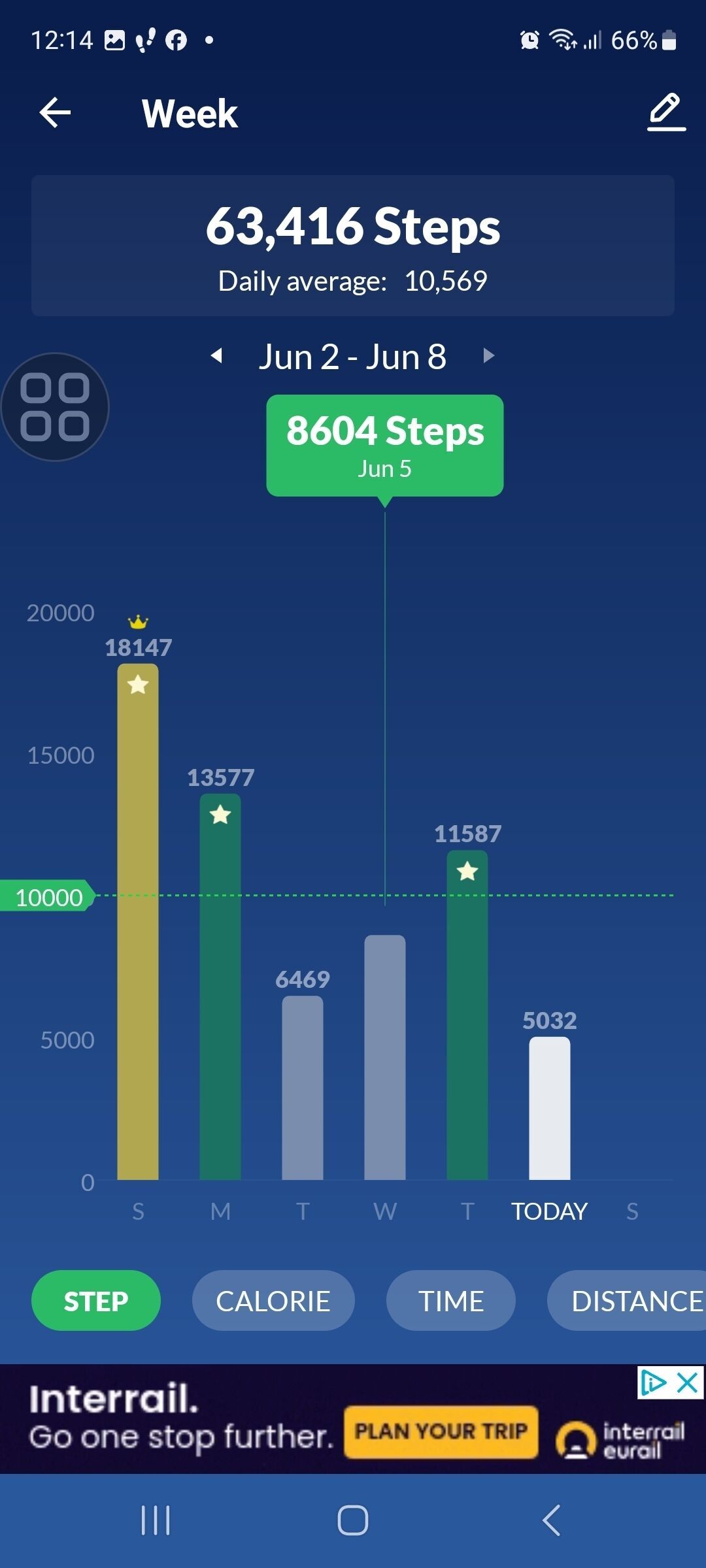Switch to the CALORIE tab
Image resolution: width=706 pixels, height=1568 pixels.
(273, 1301)
